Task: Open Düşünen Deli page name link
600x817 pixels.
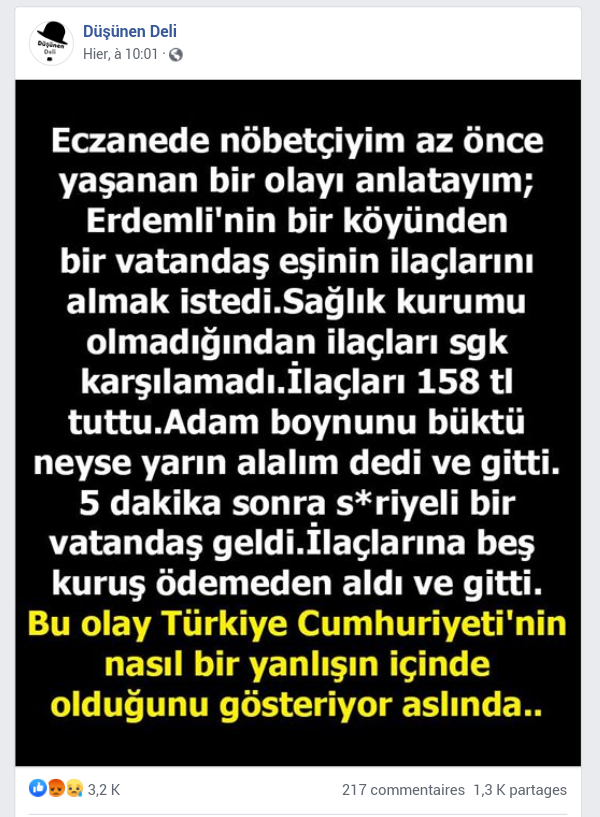Action: tap(130, 33)
